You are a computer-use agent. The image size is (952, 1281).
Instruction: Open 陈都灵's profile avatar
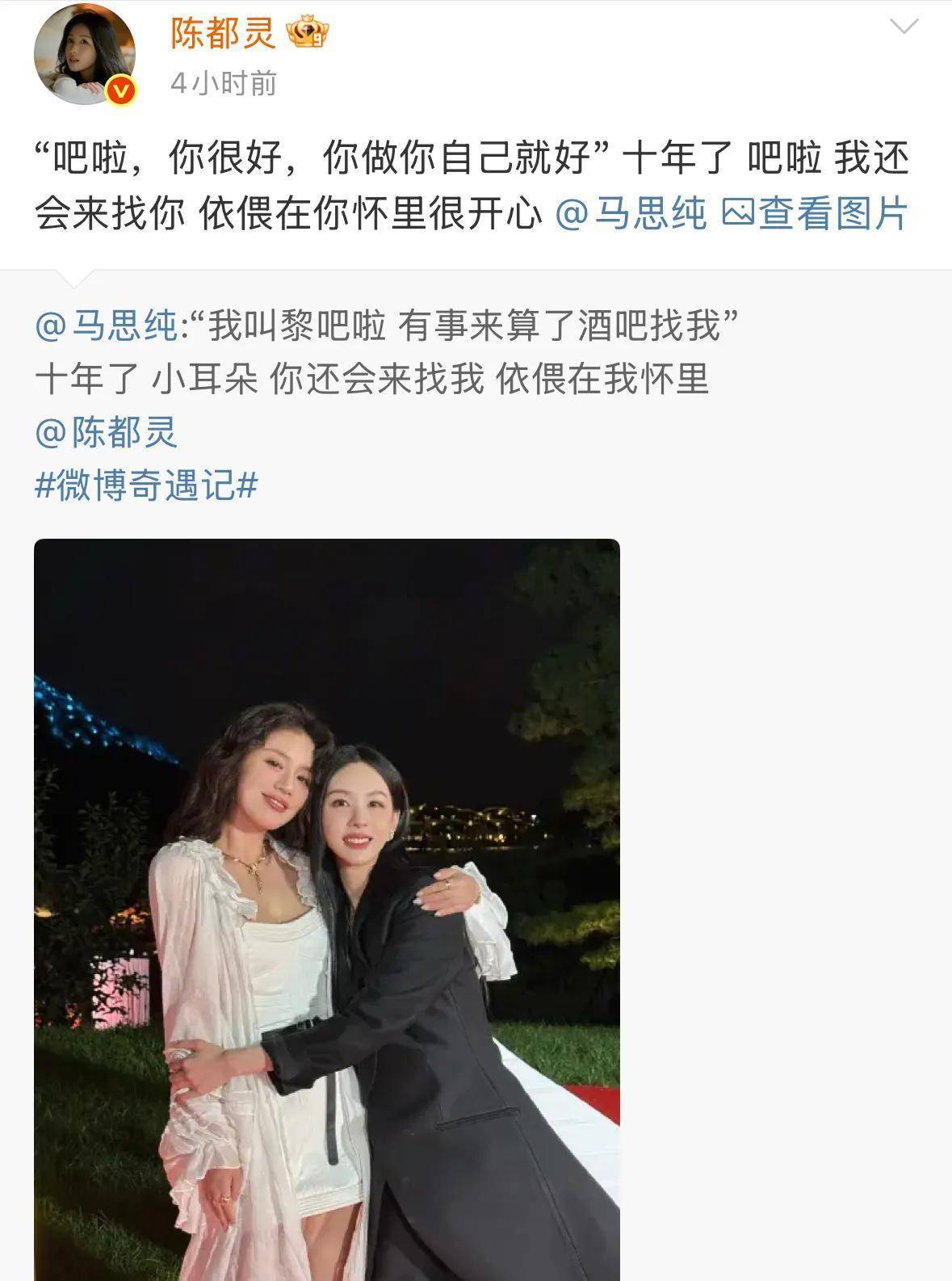pos(84,54)
